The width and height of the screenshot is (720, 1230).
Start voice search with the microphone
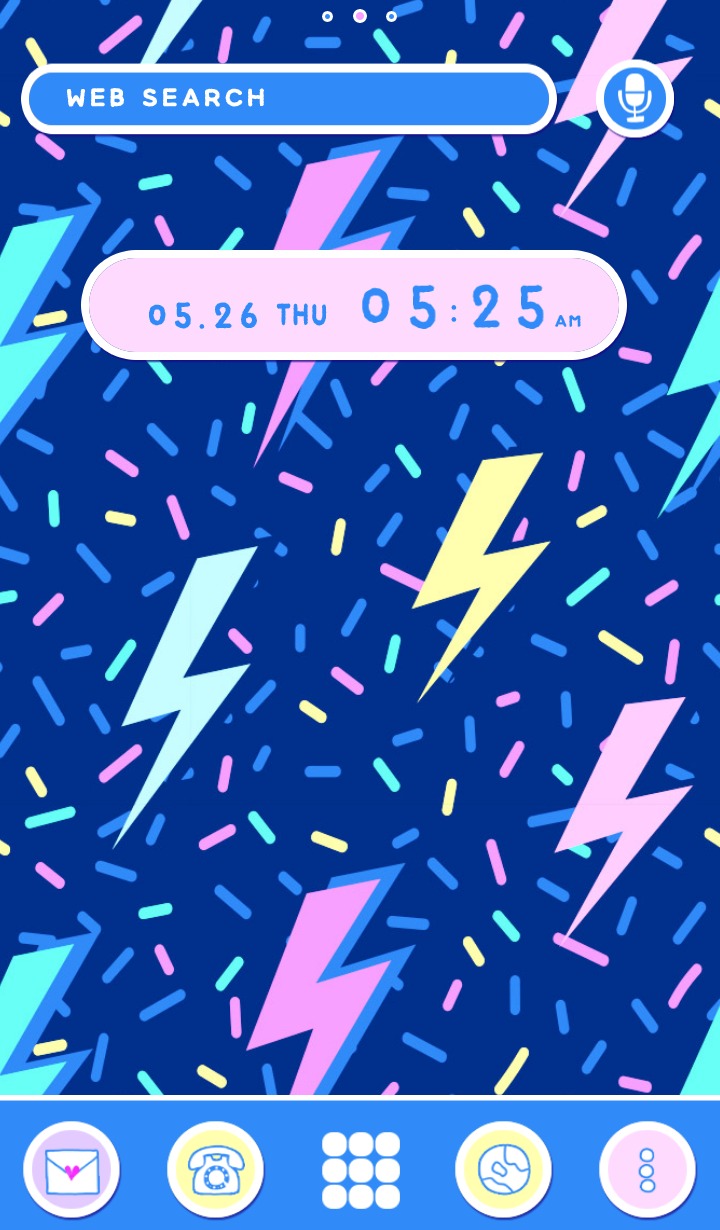coord(635,98)
